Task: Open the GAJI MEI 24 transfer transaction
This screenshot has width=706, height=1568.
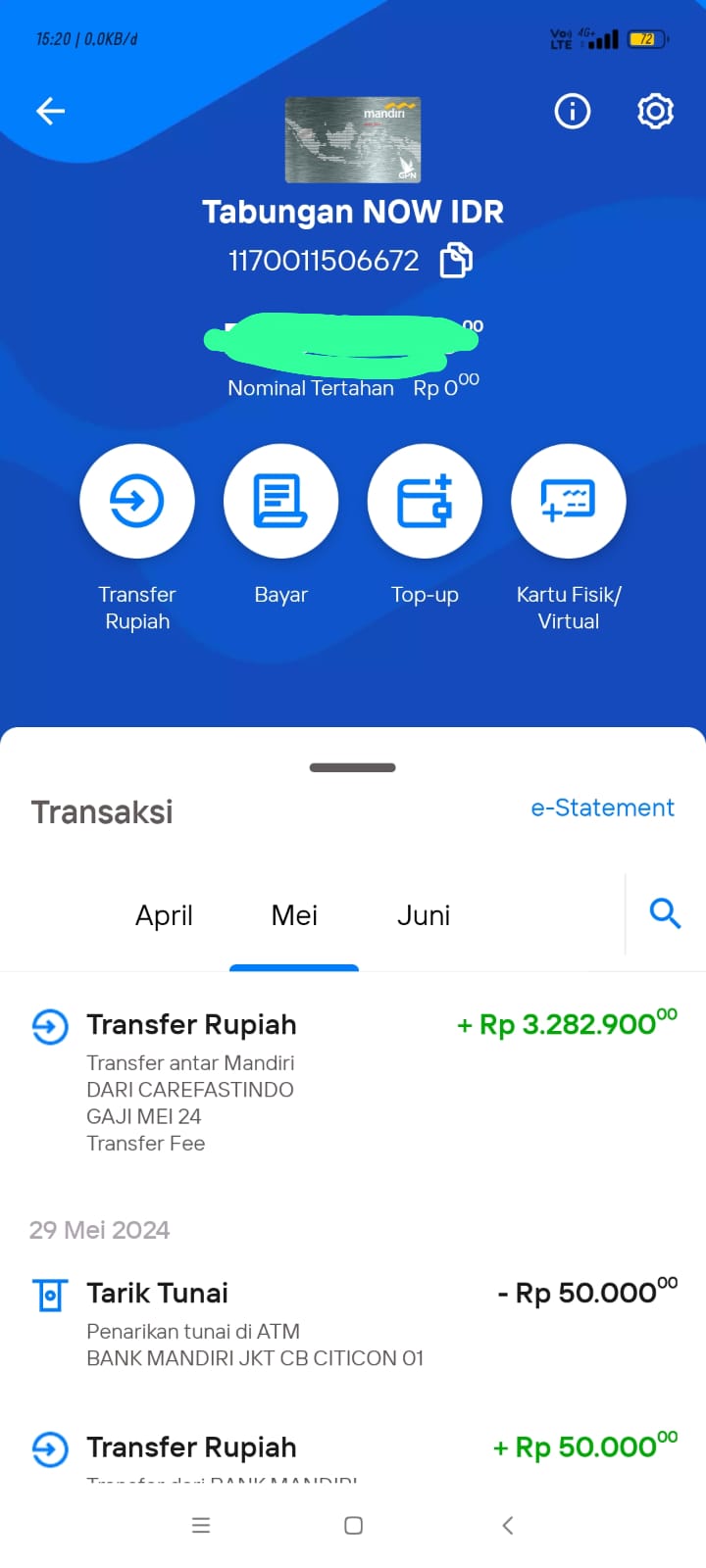Action: click(x=353, y=1083)
